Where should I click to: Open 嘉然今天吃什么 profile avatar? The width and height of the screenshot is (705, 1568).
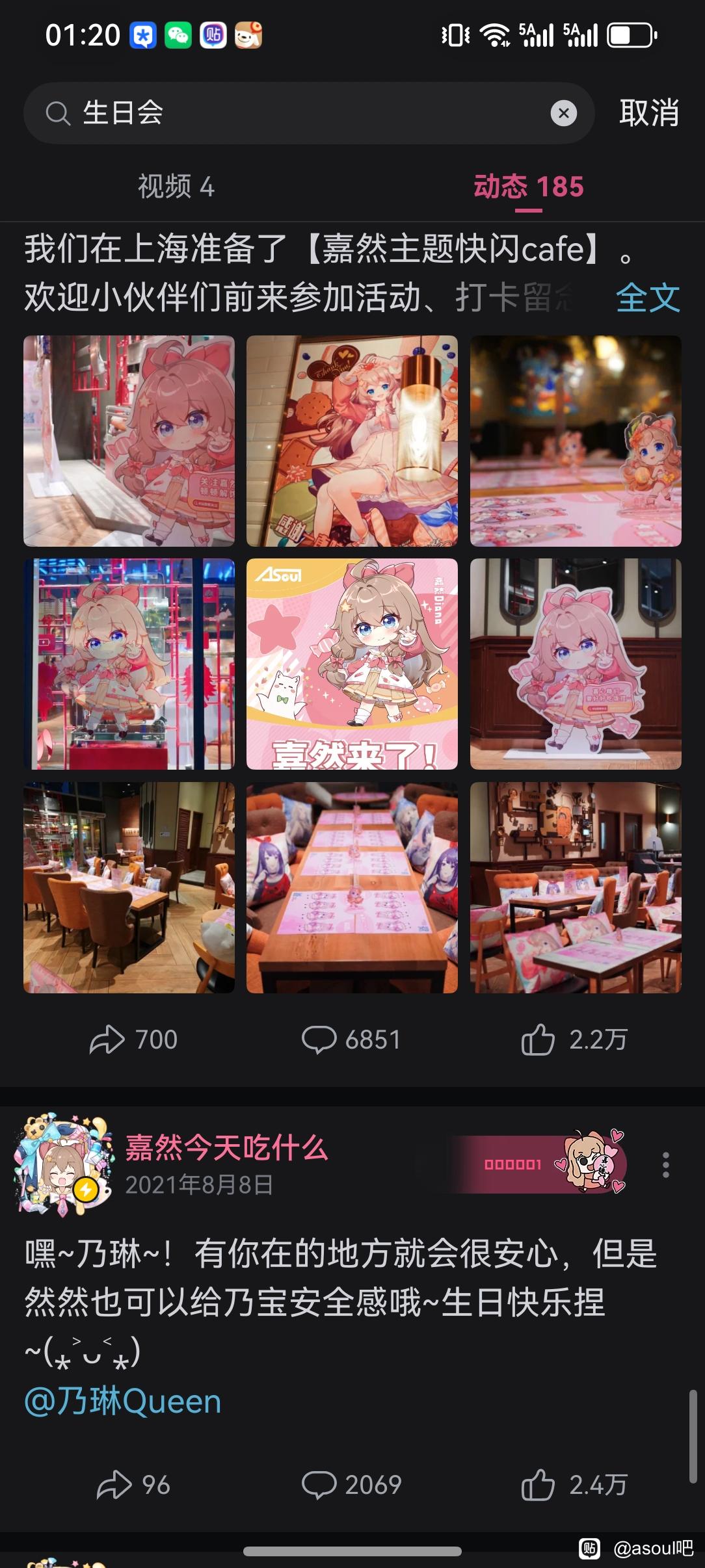[x=64, y=1164]
